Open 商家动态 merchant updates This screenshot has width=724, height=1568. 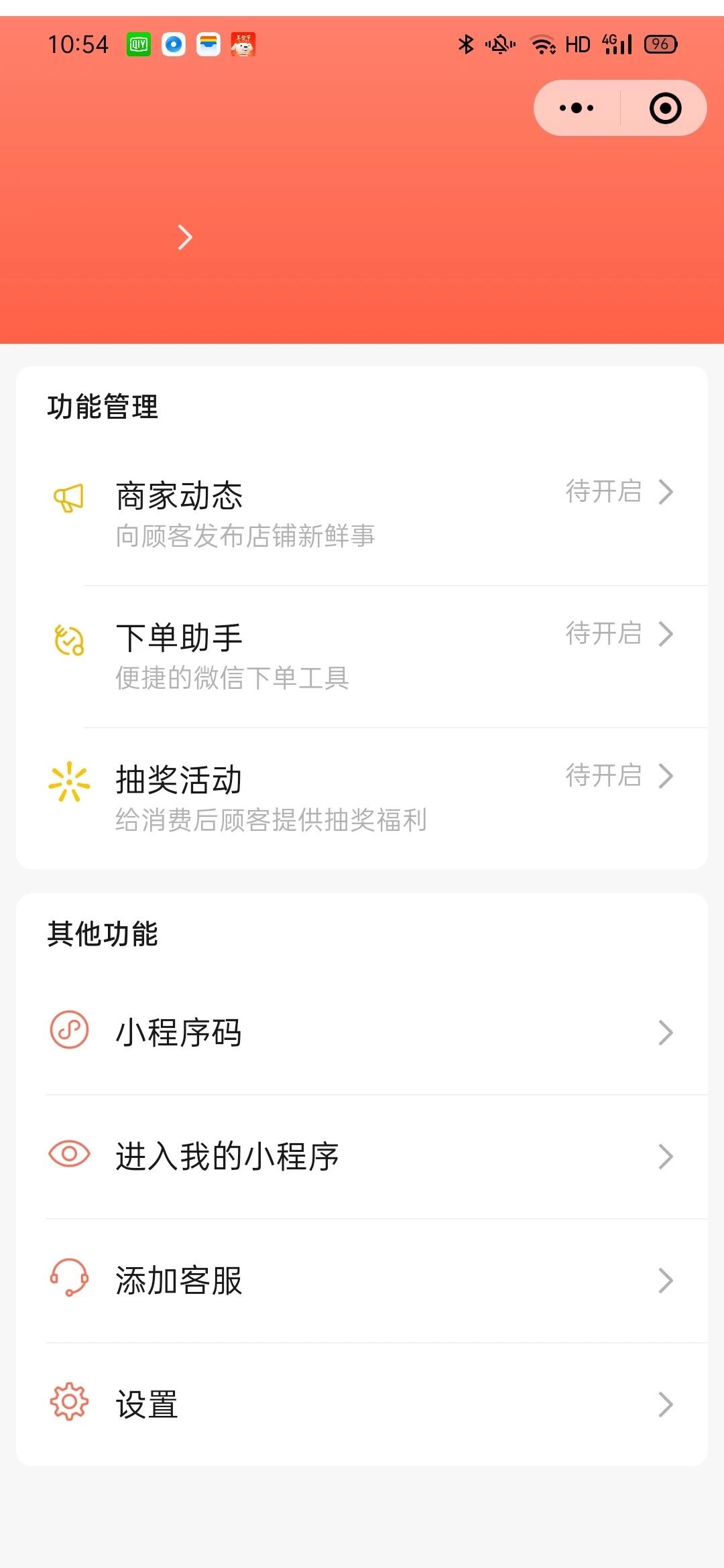362,514
